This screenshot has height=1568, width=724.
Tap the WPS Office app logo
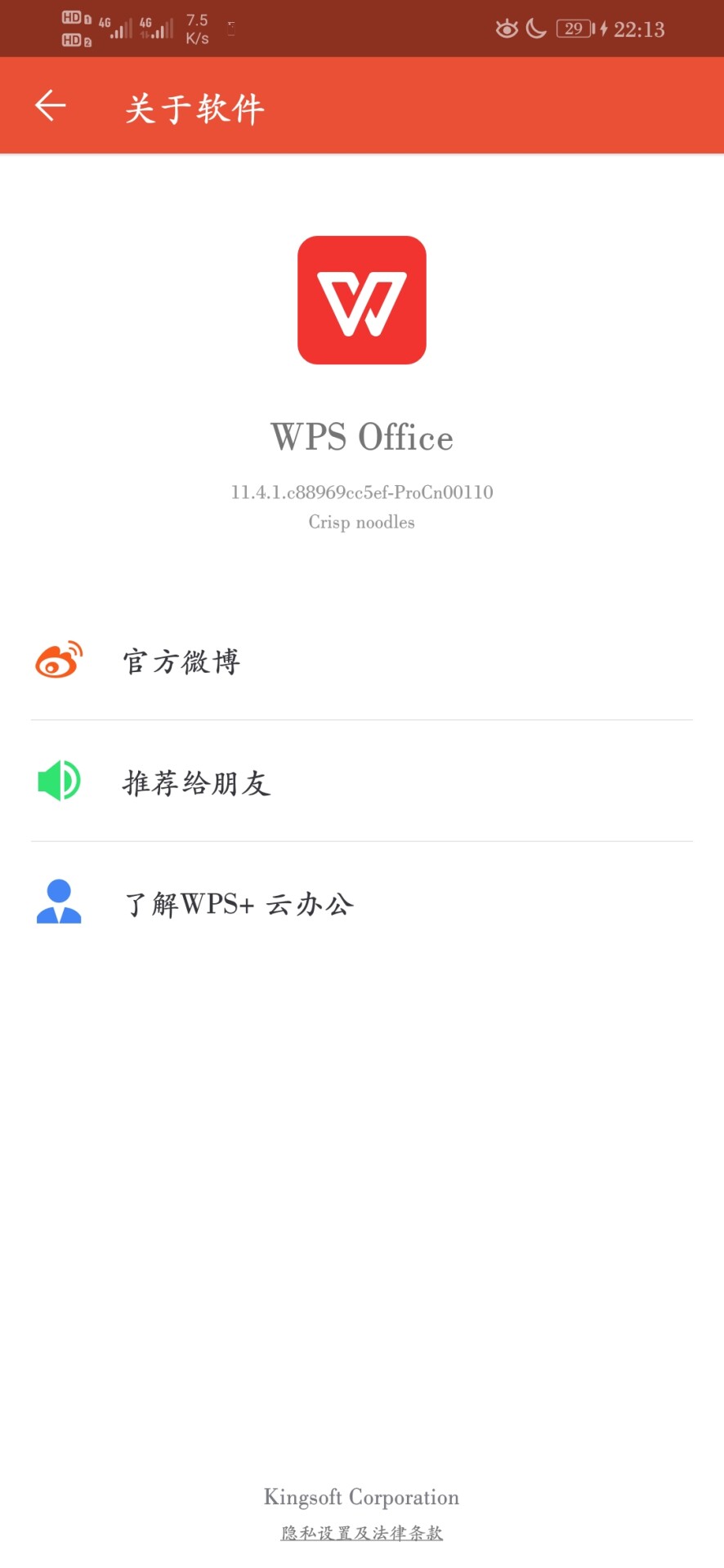point(362,300)
